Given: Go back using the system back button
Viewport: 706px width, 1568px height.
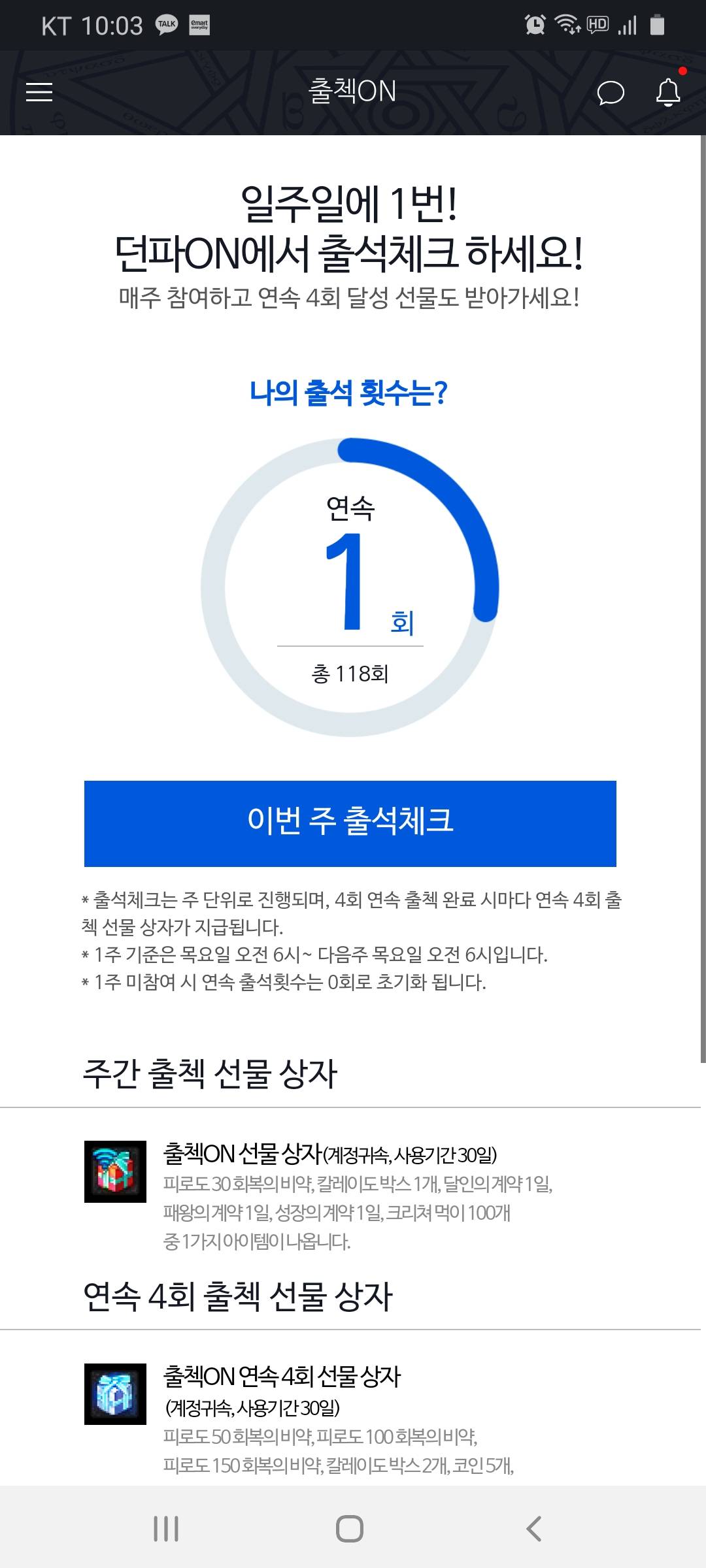Looking at the screenshot, I should pos(533,1528).
